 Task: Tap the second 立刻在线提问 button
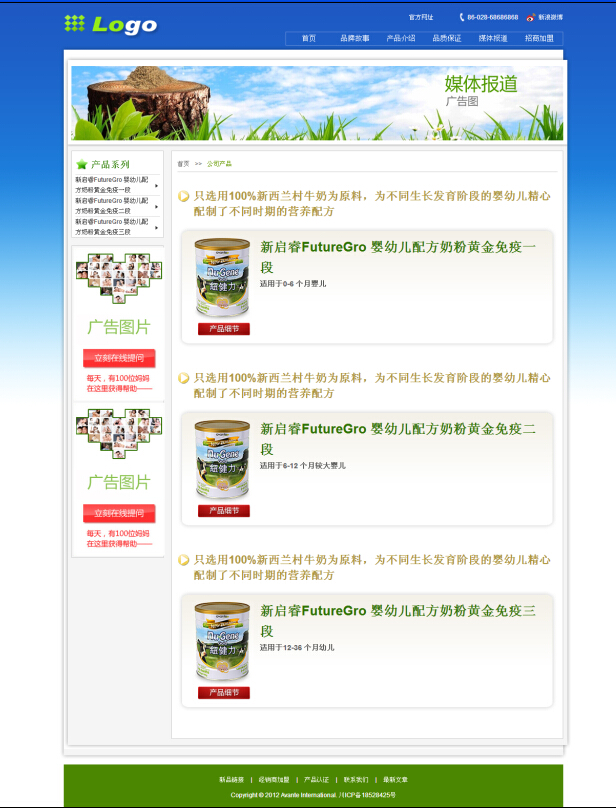pyautogui.click(x=119, y=513)
